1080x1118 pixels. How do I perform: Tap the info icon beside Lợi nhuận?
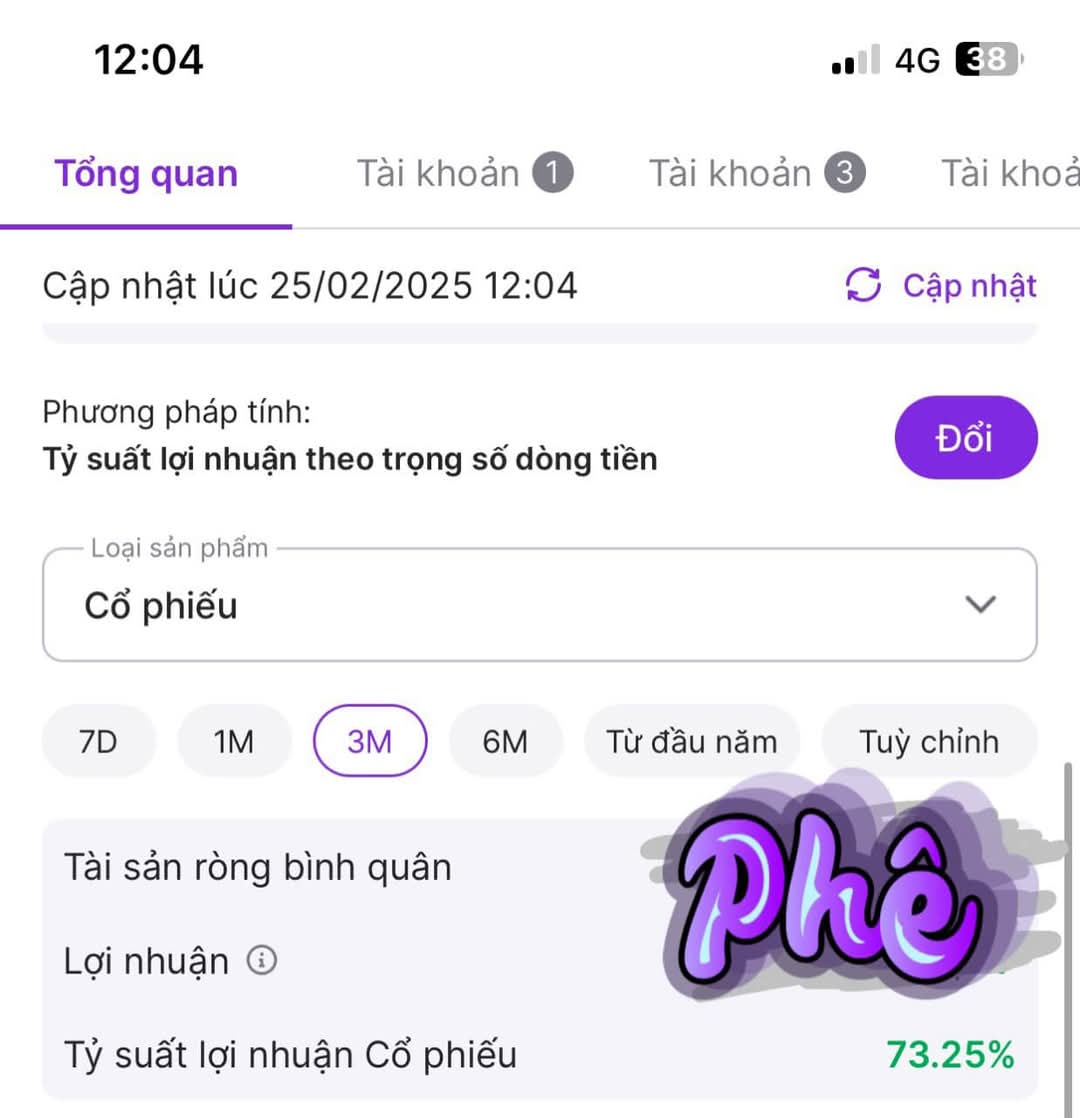point(262,962)
